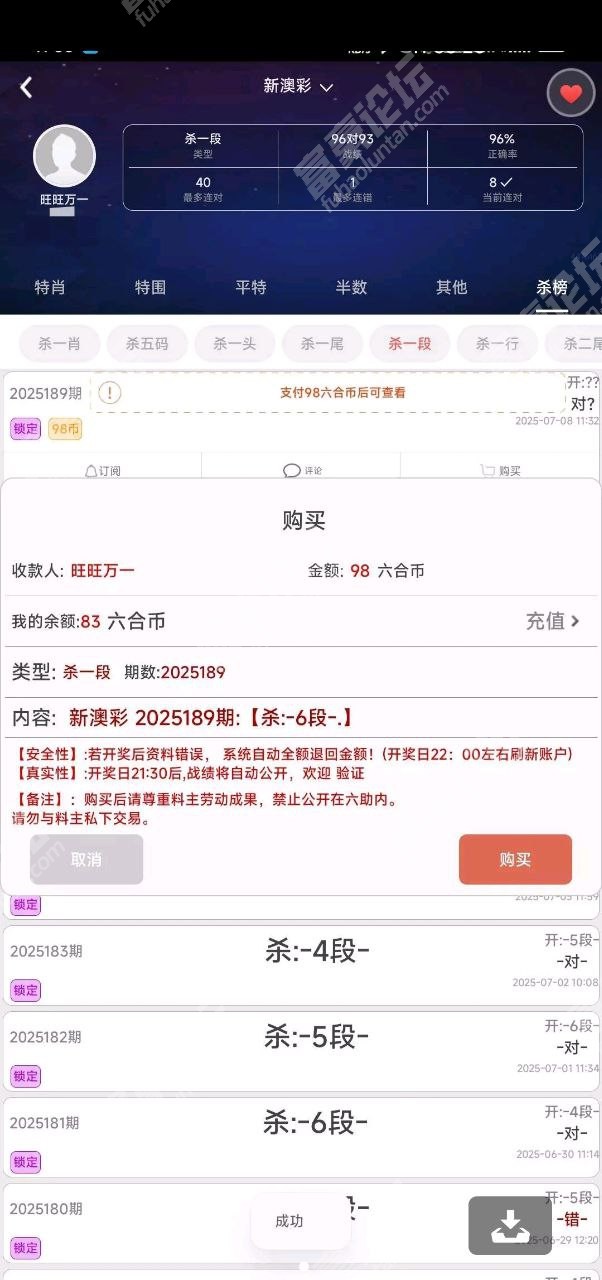Image resolution: width=602 pixels, height=1280 pixels.
Task: Filter by the 杀一行 chip
Action: pyautogui.click(x=497, y=344)
